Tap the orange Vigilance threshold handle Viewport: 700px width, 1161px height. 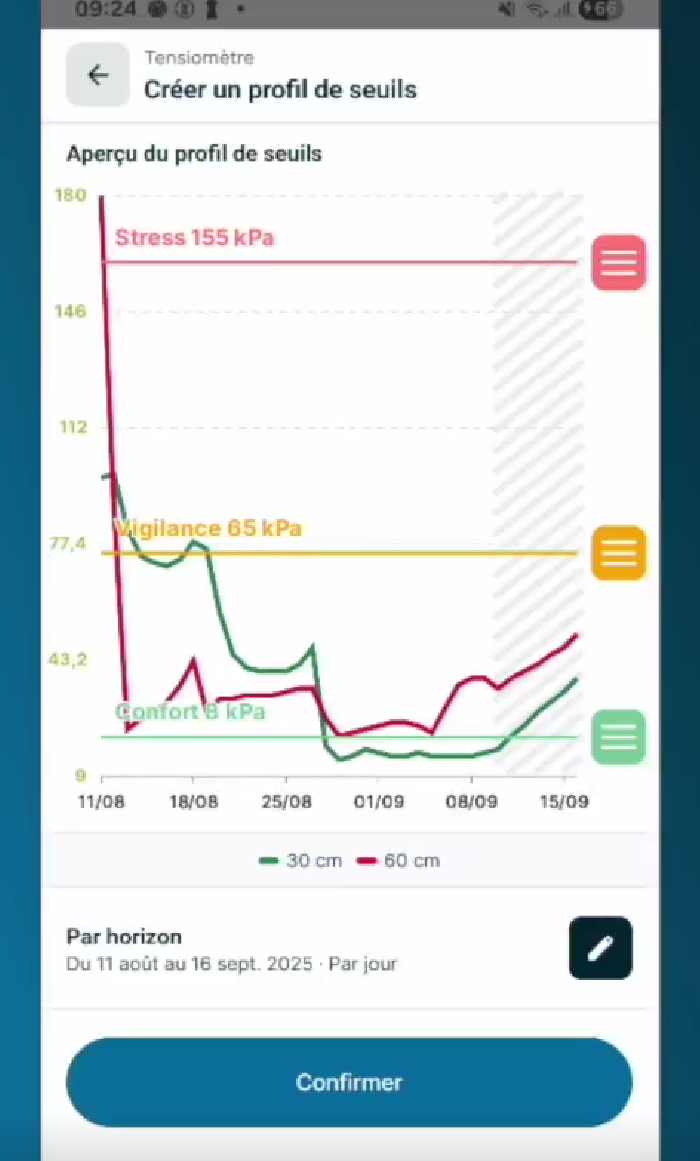coord(619,552)
